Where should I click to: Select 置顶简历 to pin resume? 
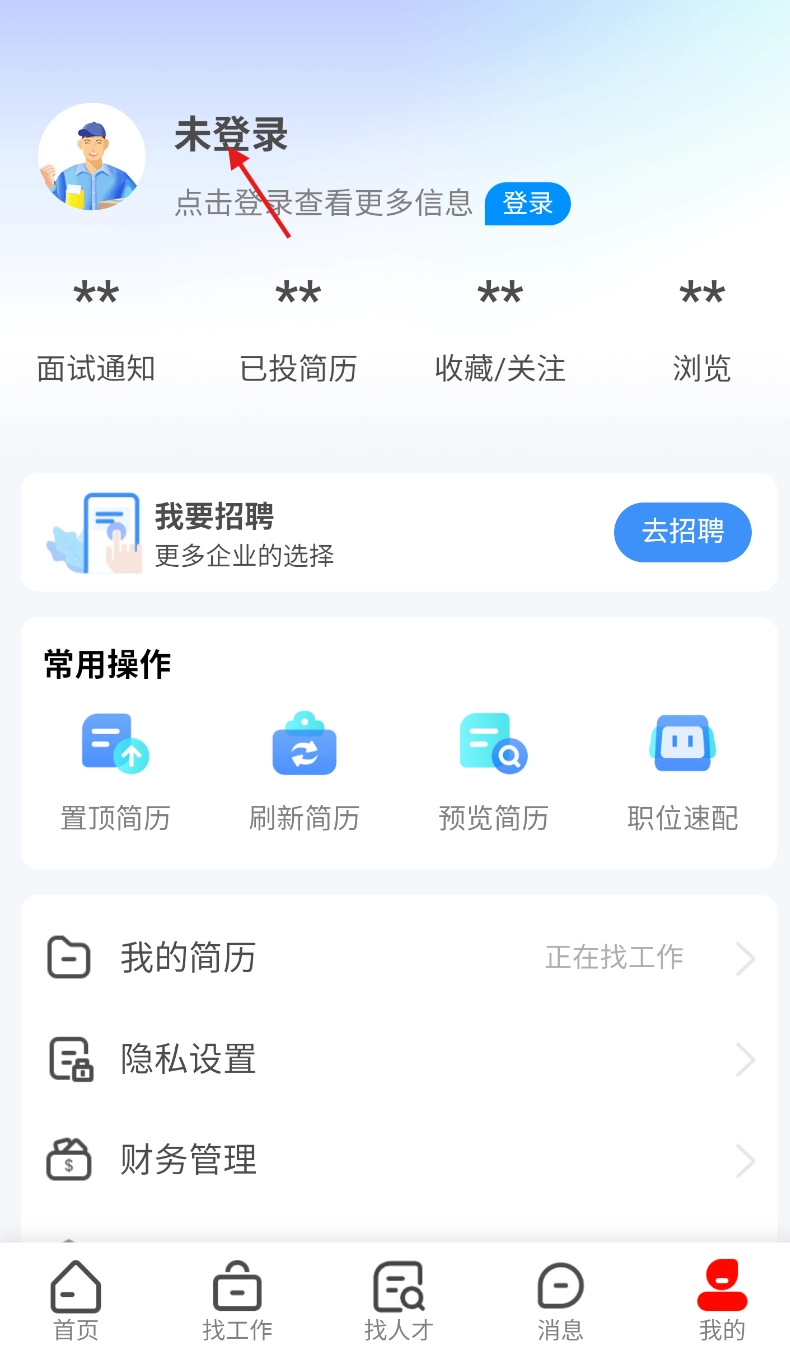pos(115,772)
